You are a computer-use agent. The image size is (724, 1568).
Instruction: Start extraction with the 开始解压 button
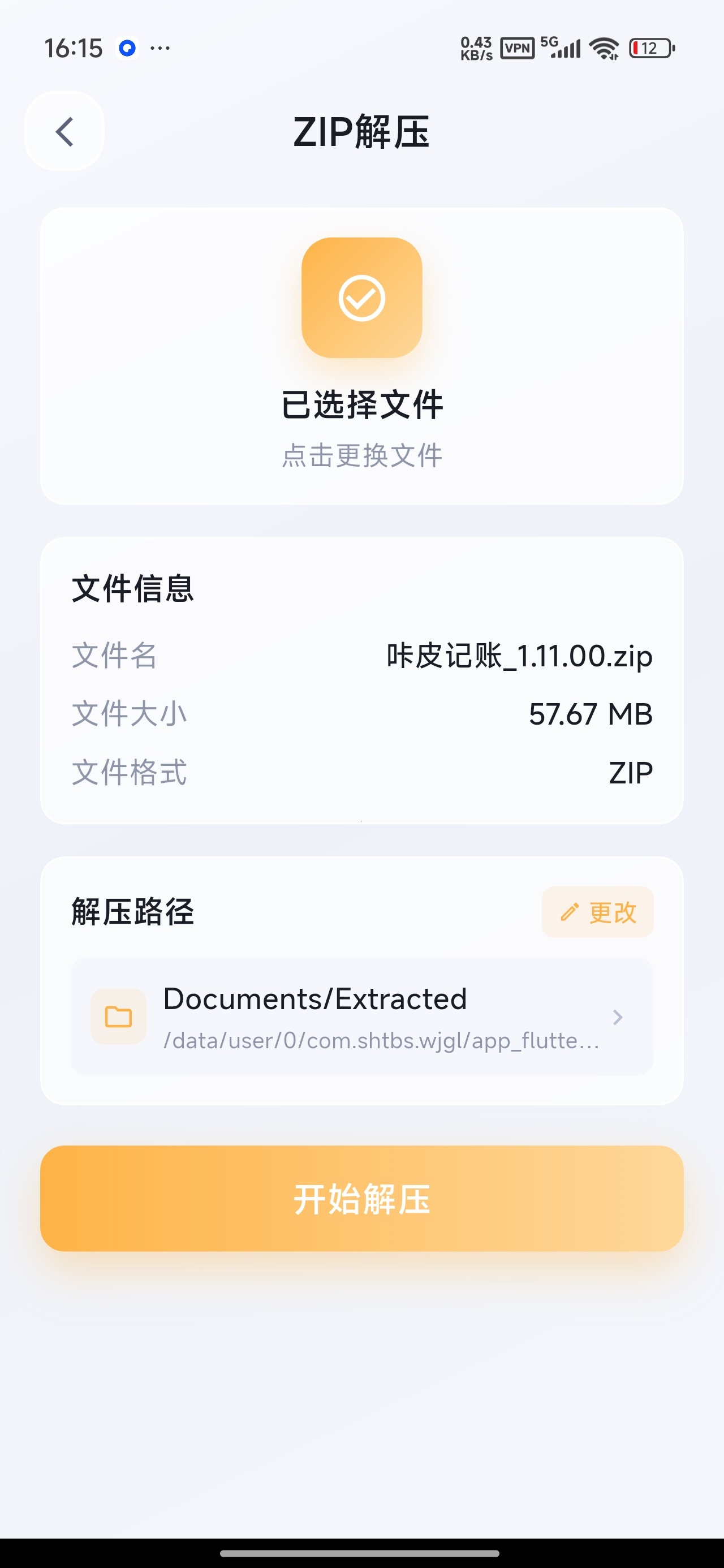361,1199
